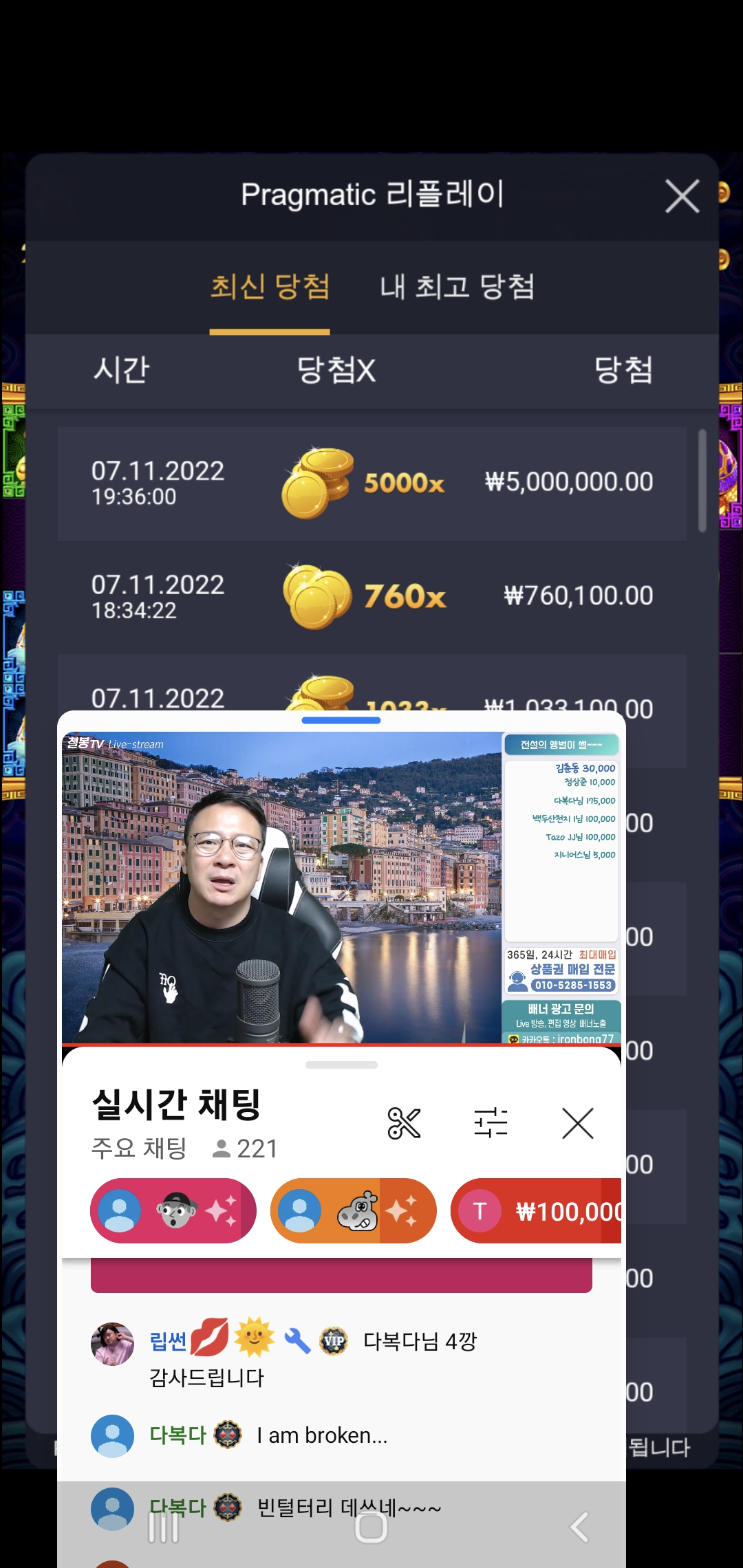Open the pink super sticker chip
743x1568 pixels.
click(173, 1211)
